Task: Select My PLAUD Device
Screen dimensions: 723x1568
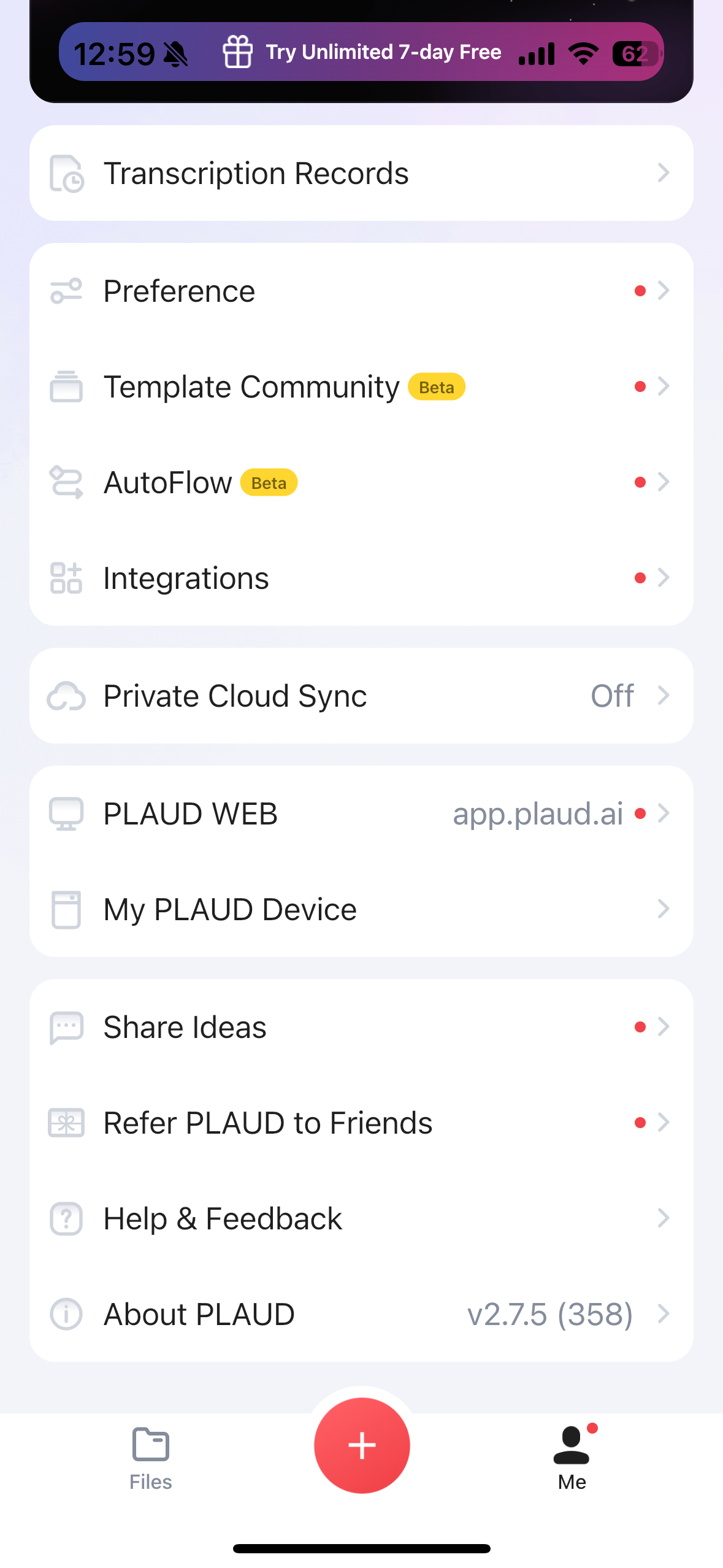Action: click(361, 909)
